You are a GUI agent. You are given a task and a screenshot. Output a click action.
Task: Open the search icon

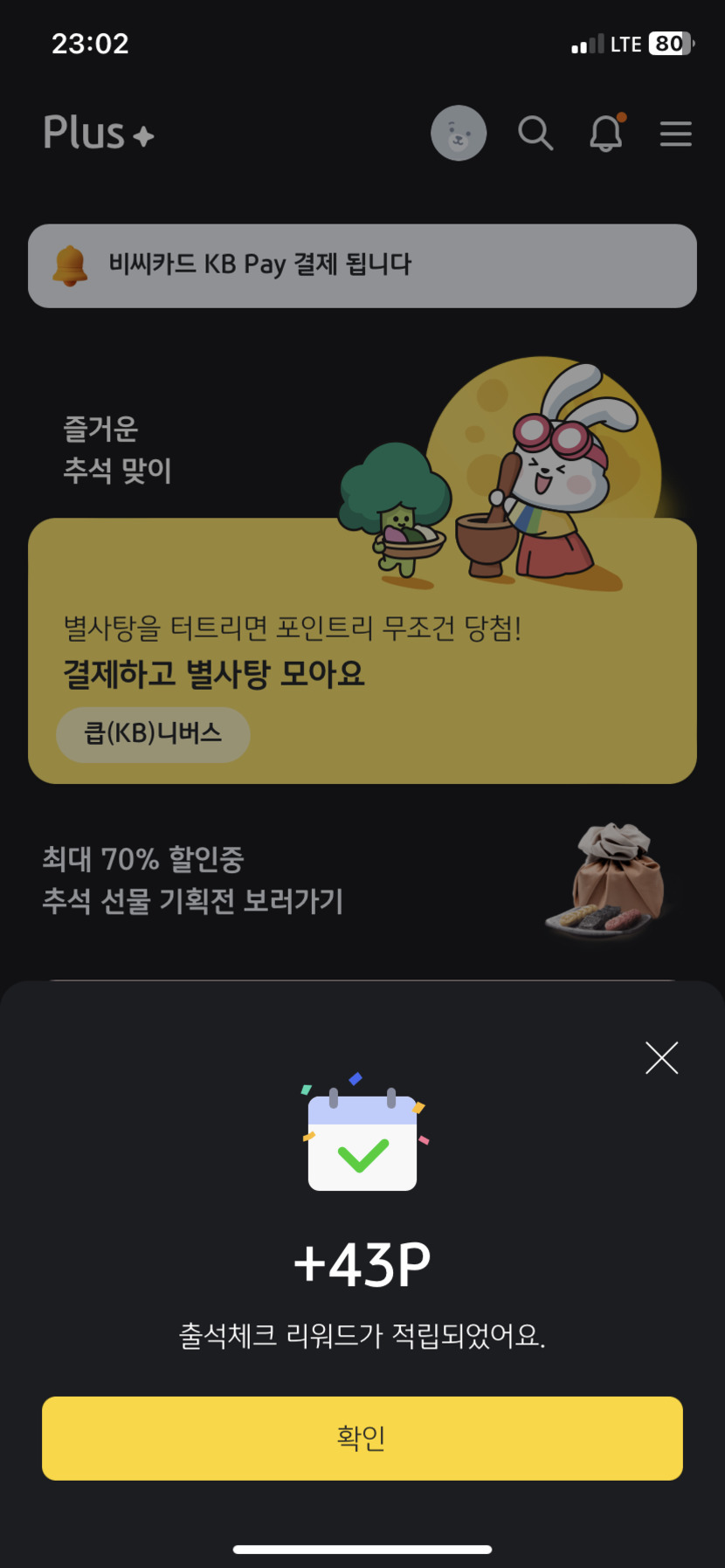(x=535, y=134)
